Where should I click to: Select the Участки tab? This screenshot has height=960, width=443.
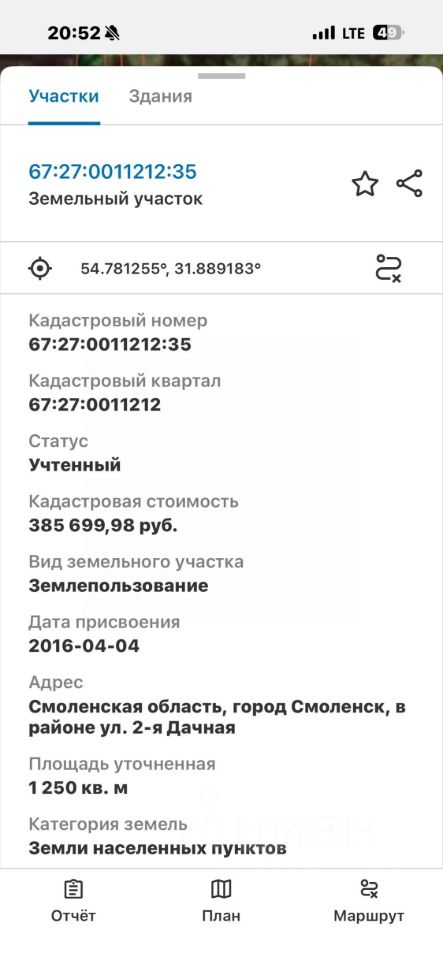64,96
